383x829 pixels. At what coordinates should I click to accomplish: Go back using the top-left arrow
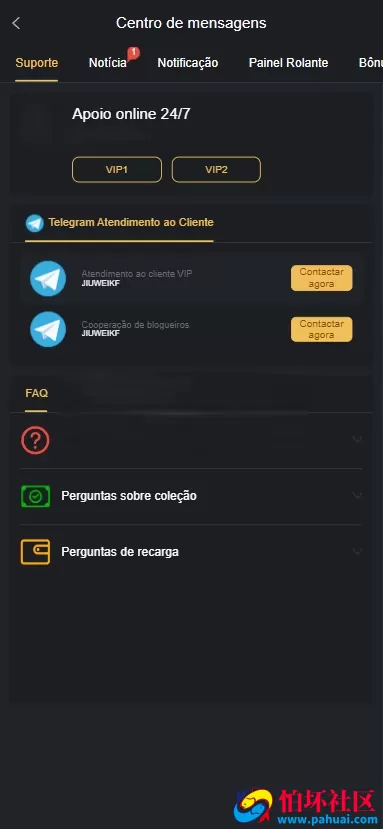[16, 23]
